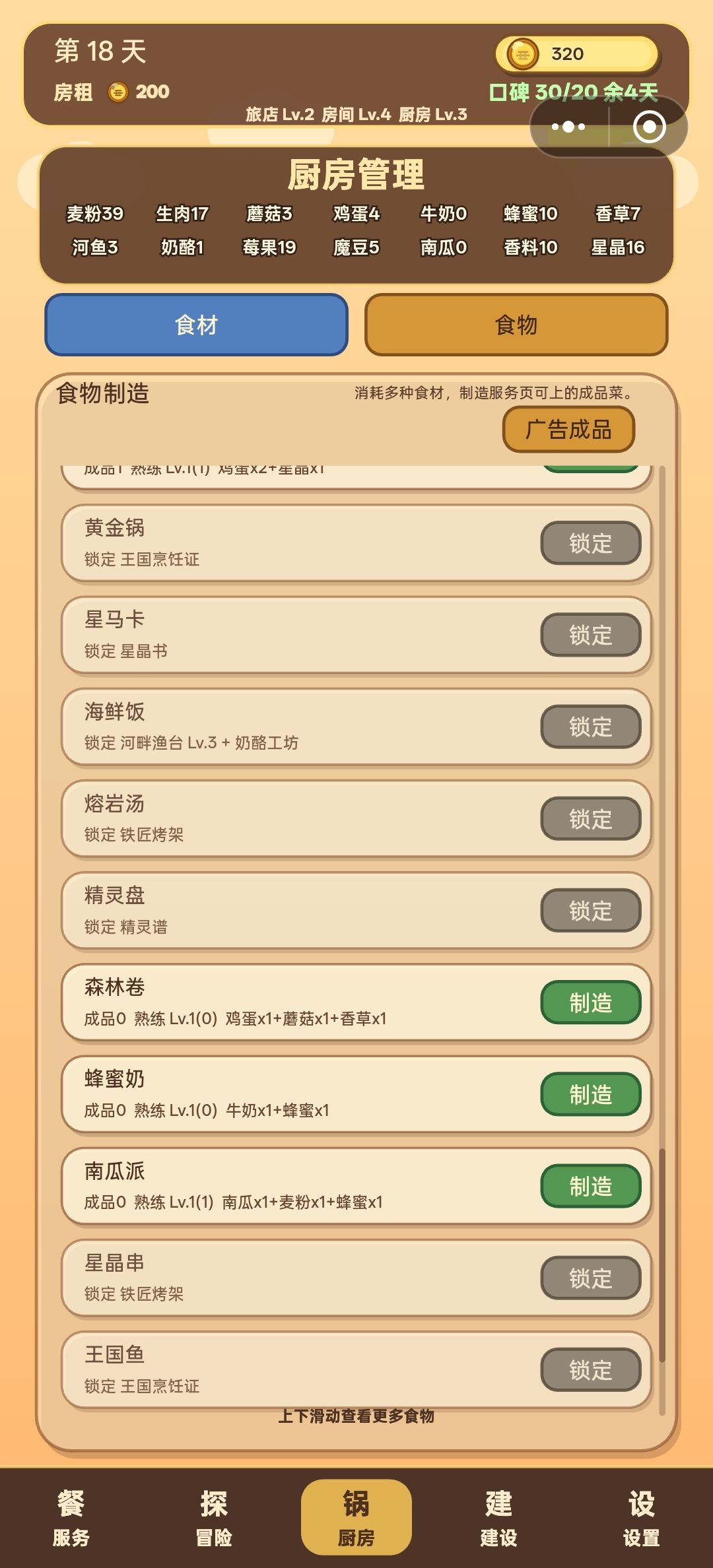Select the 厨房 bottom tab
This screenshot has width=713, height=1568.
point(356,1518)
